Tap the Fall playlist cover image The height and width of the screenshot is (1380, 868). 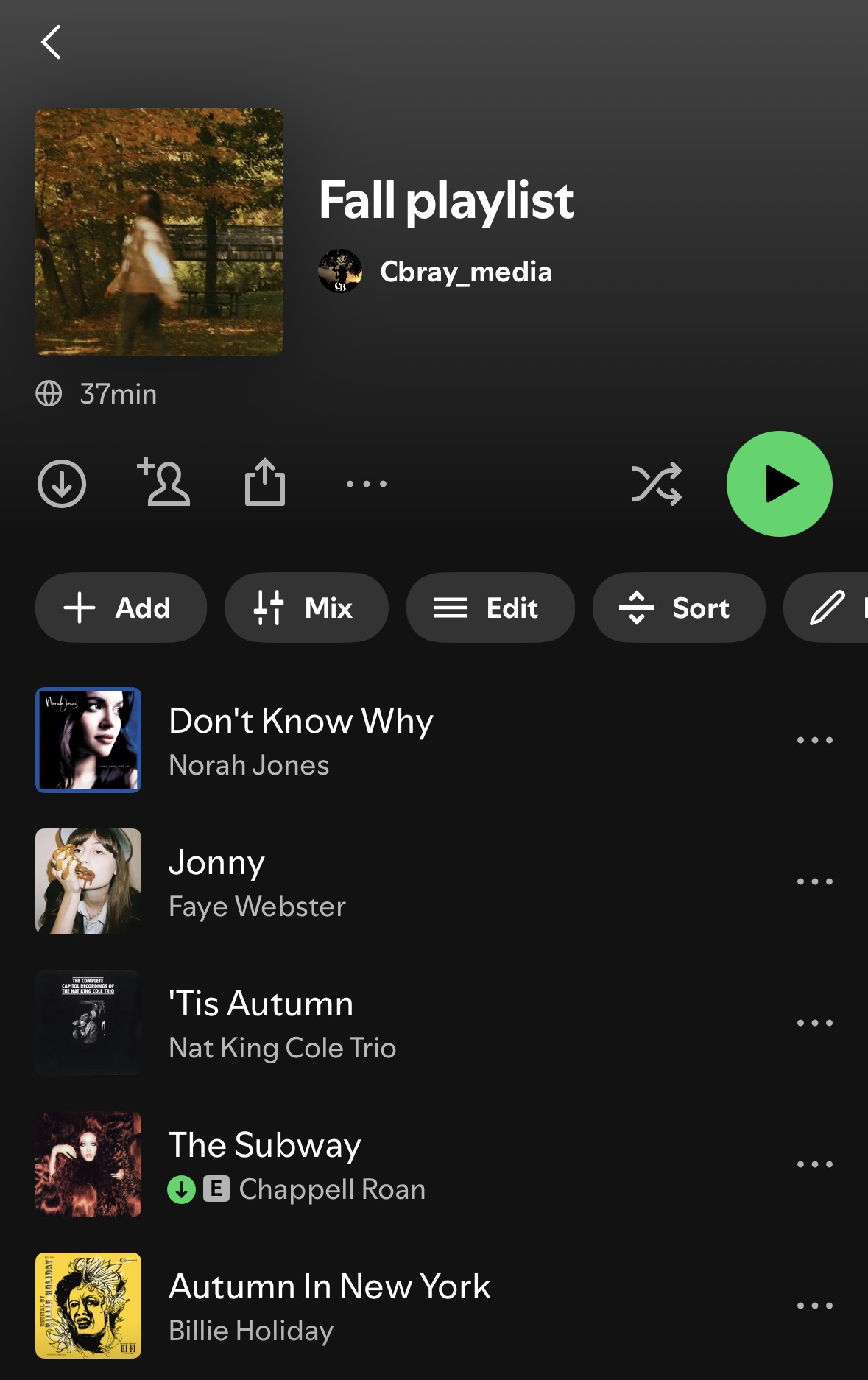coord(159,232)
